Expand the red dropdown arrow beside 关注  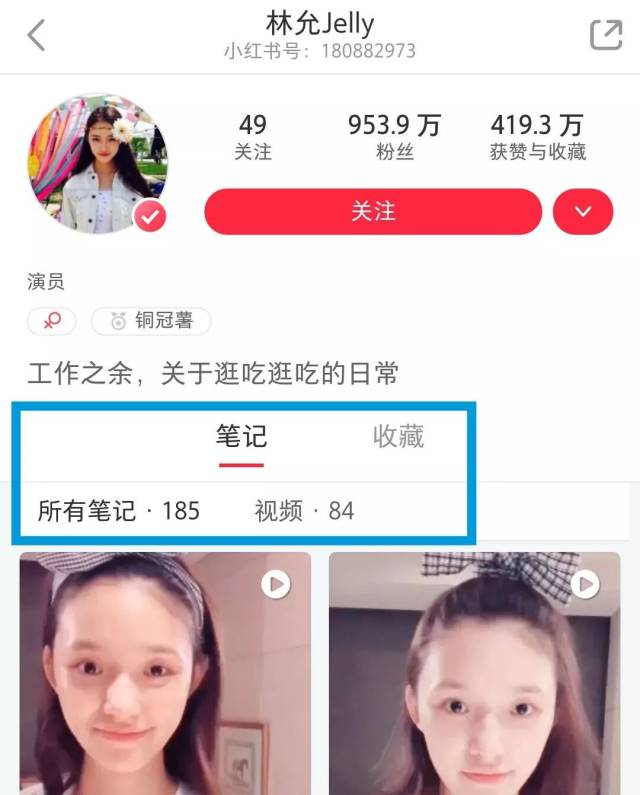582,212
